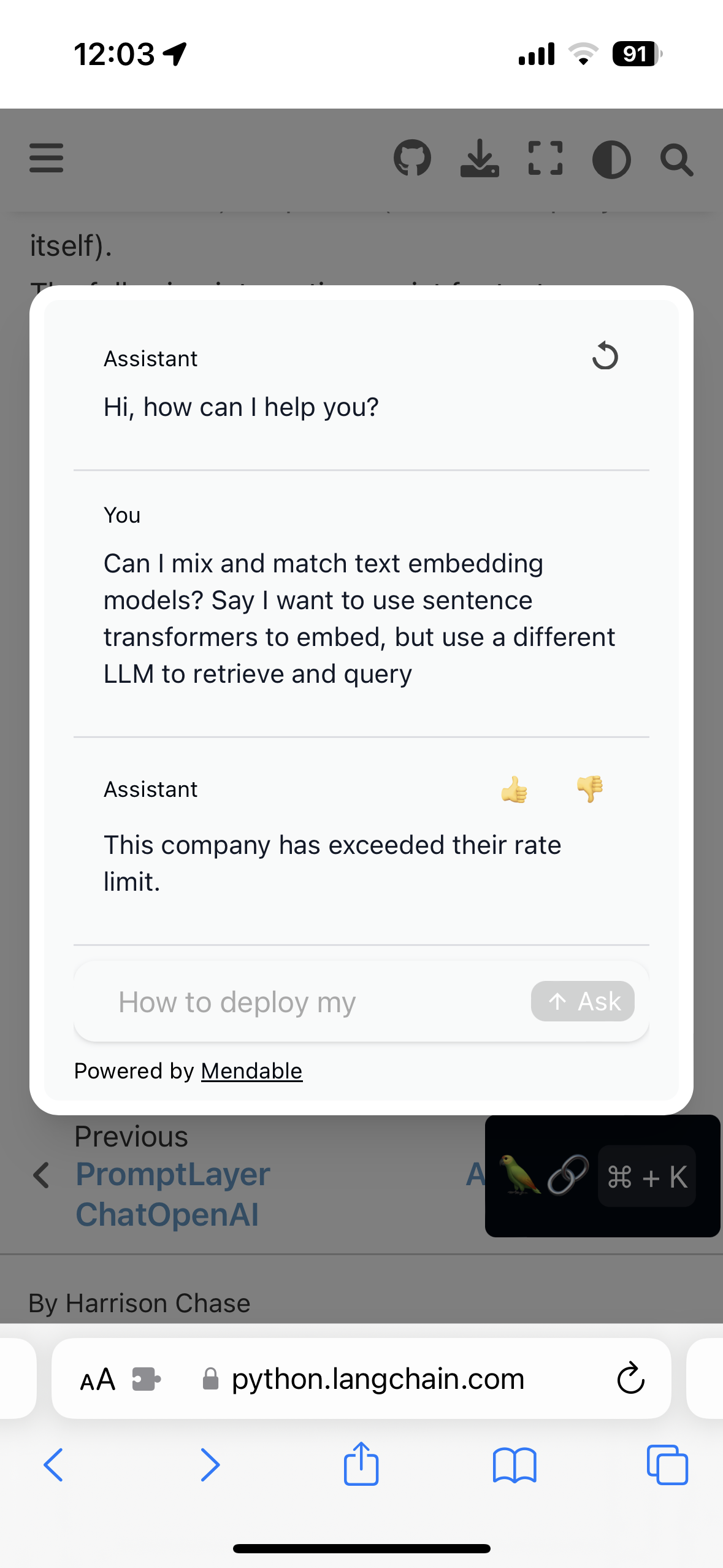Reload the page in Safari

point(630,1378)
